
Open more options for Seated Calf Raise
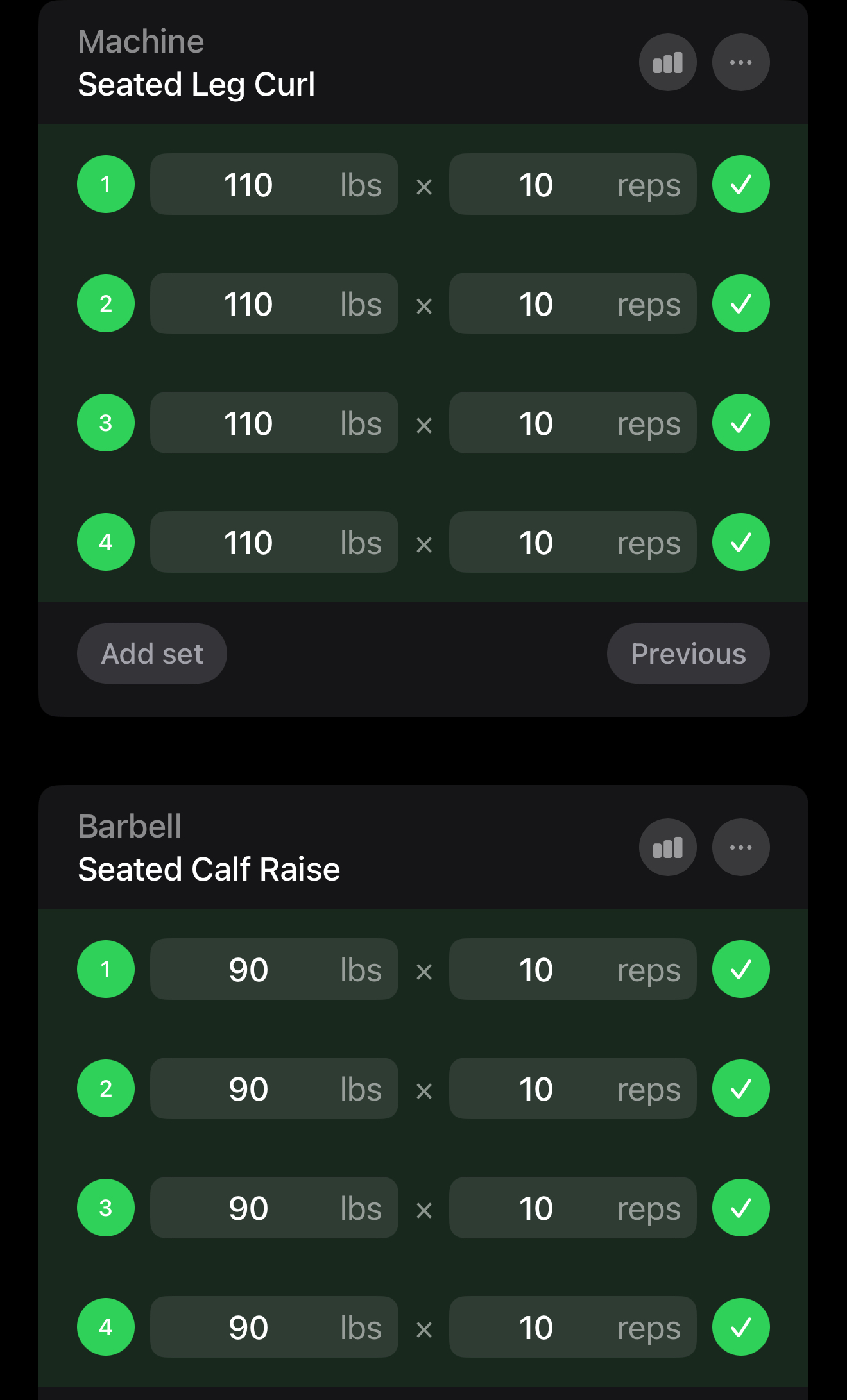tap(740, 847)
